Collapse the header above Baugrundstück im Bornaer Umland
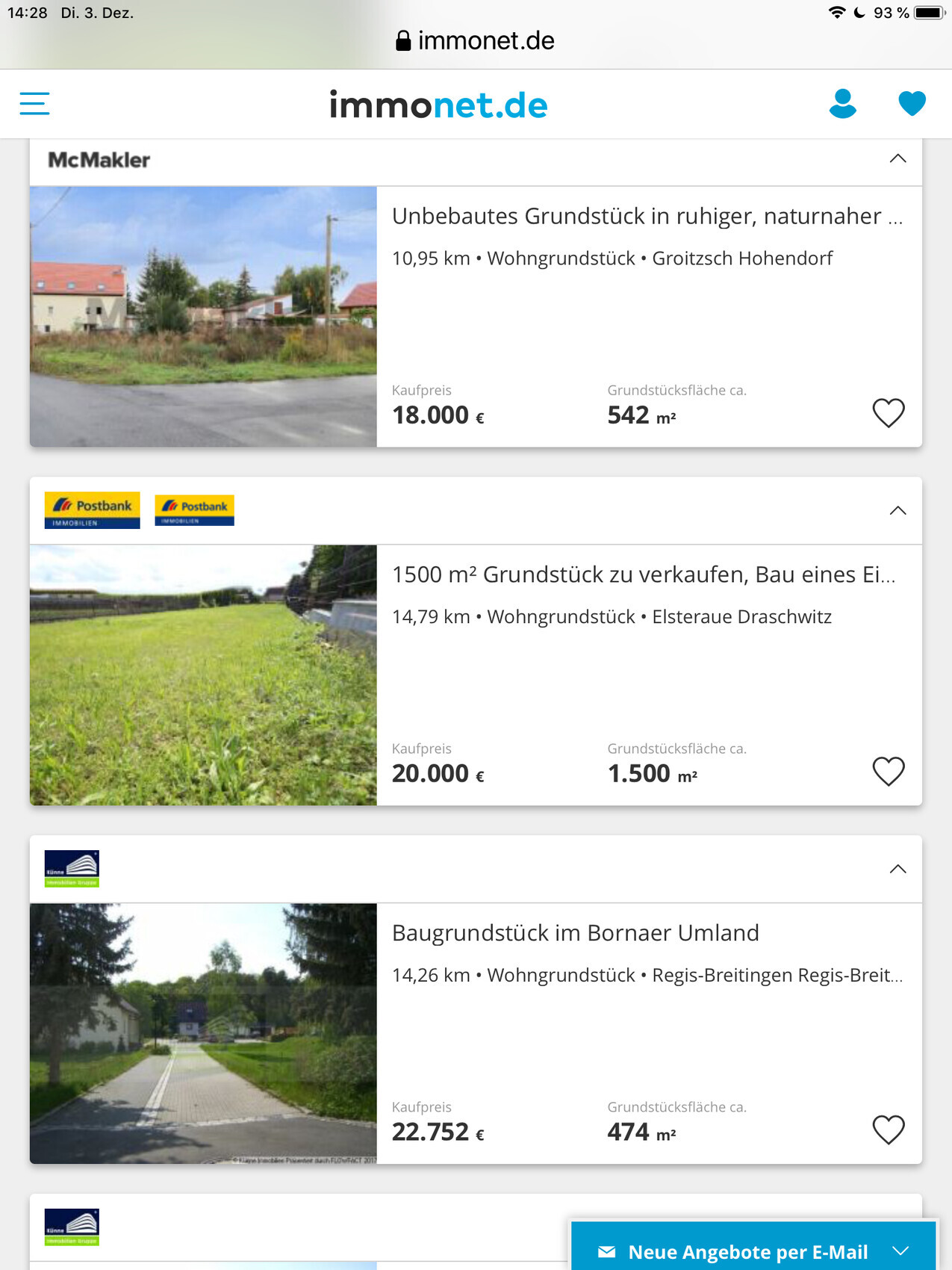 pyautogui.click(x=897, y=870)
